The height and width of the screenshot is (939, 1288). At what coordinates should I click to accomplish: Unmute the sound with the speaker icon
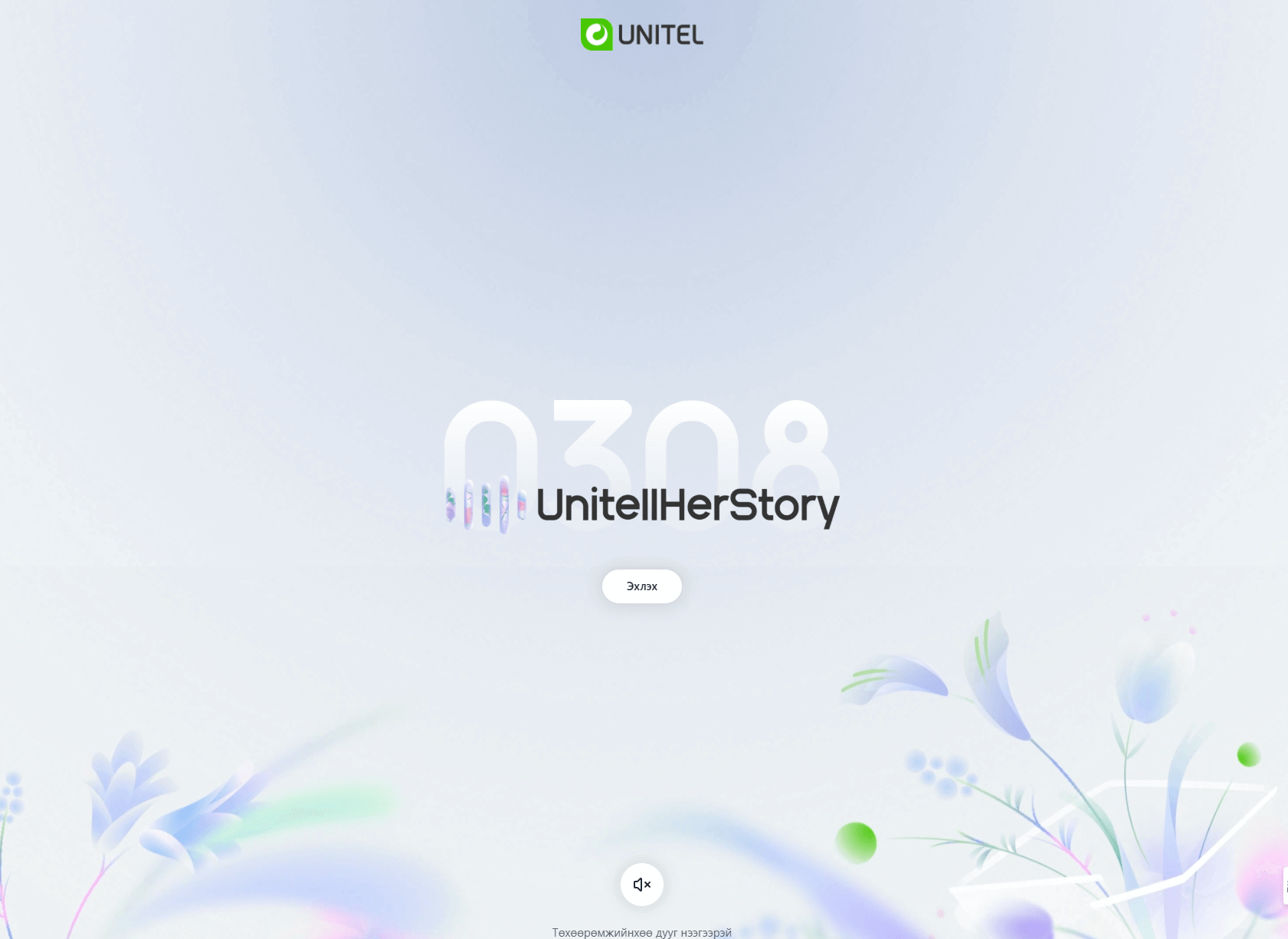pos(641,885)
